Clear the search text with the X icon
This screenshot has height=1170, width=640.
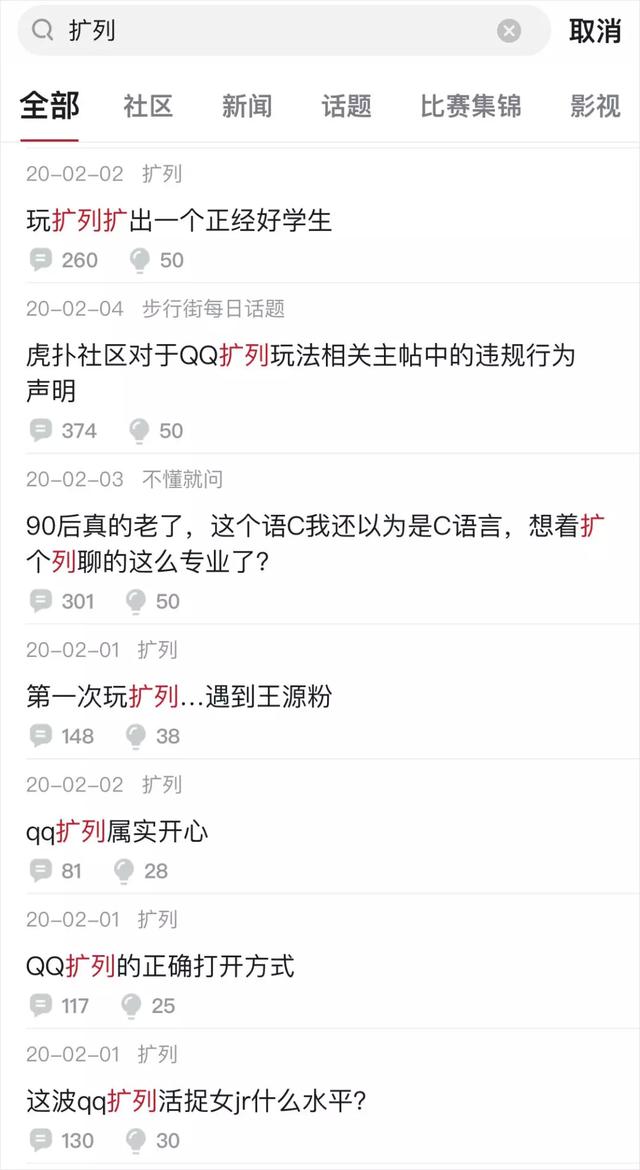pos(509,31)
